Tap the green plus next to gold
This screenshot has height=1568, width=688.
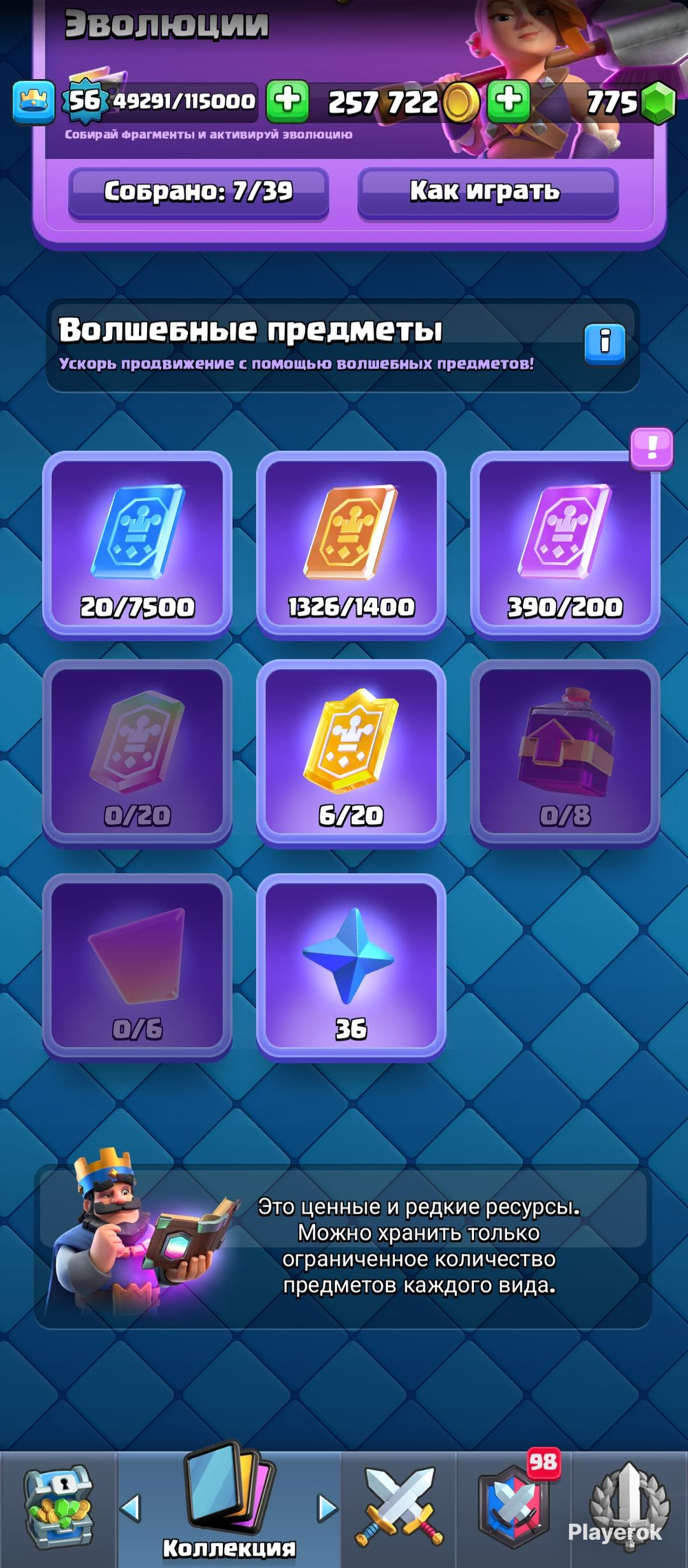coord(508,101)
